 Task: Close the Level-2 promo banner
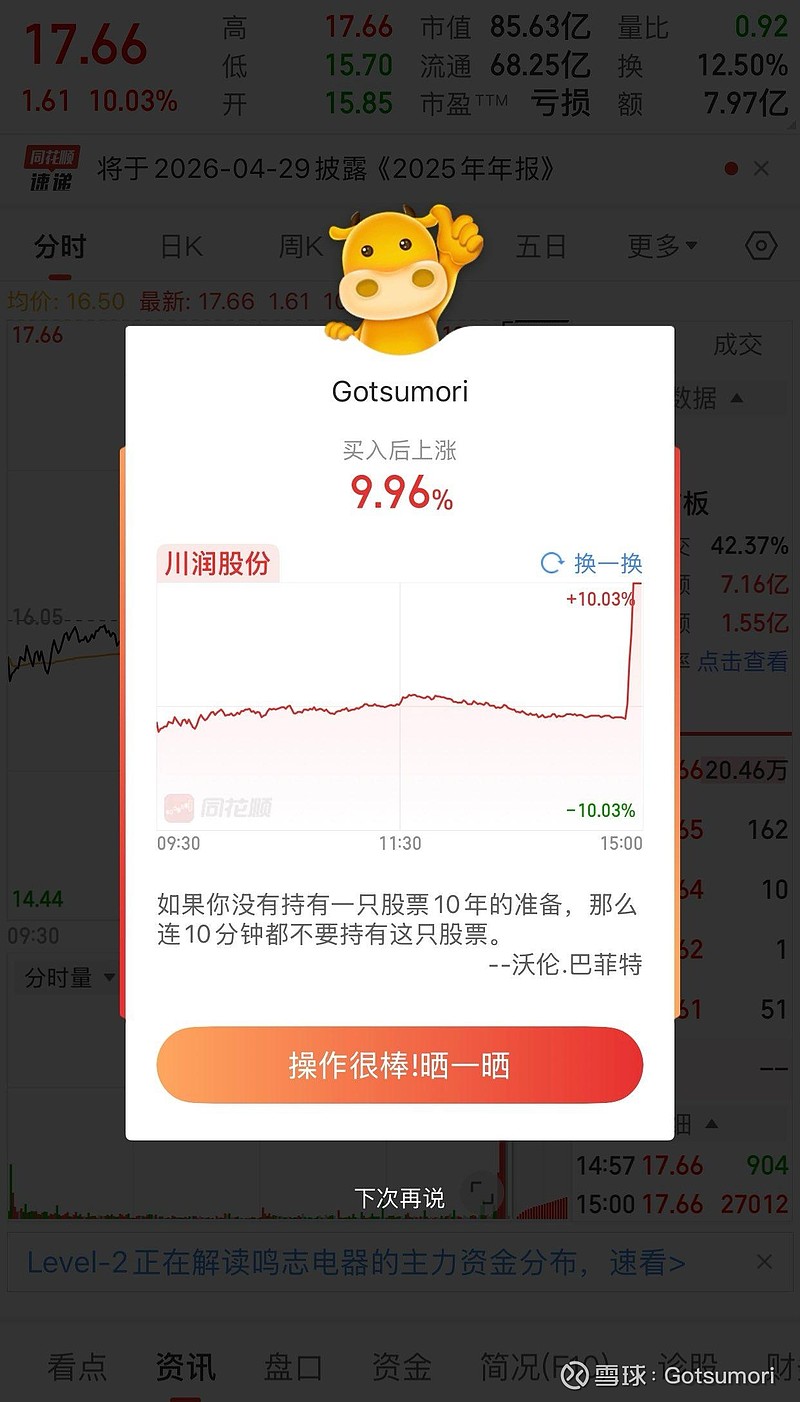(763, 1262)
